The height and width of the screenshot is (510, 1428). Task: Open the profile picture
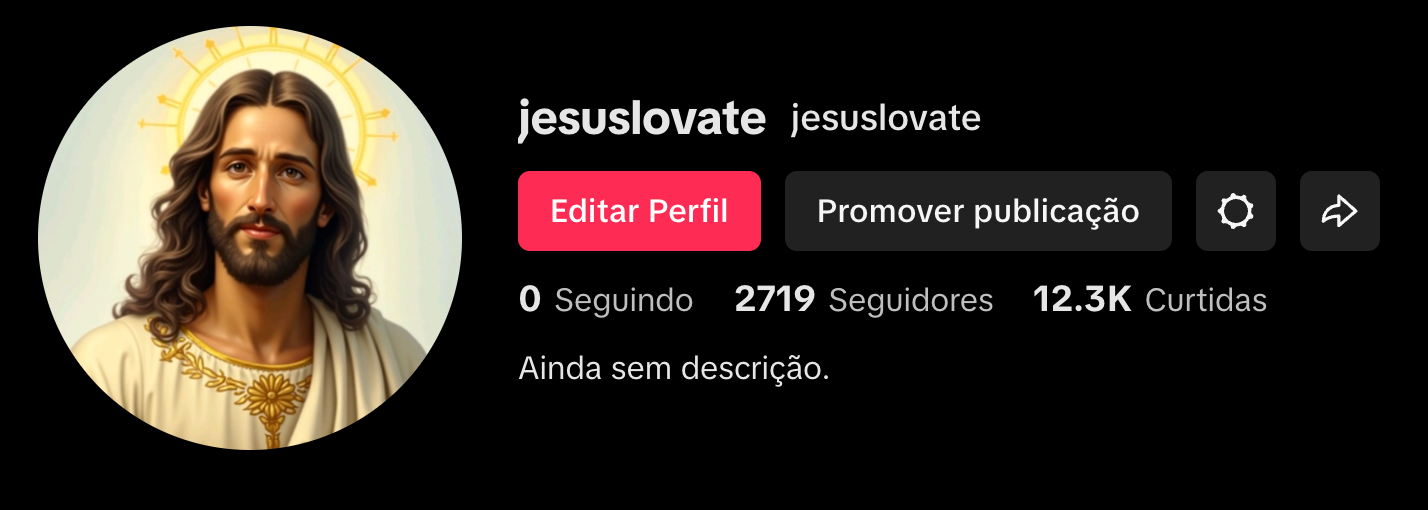tap(250, 238)
